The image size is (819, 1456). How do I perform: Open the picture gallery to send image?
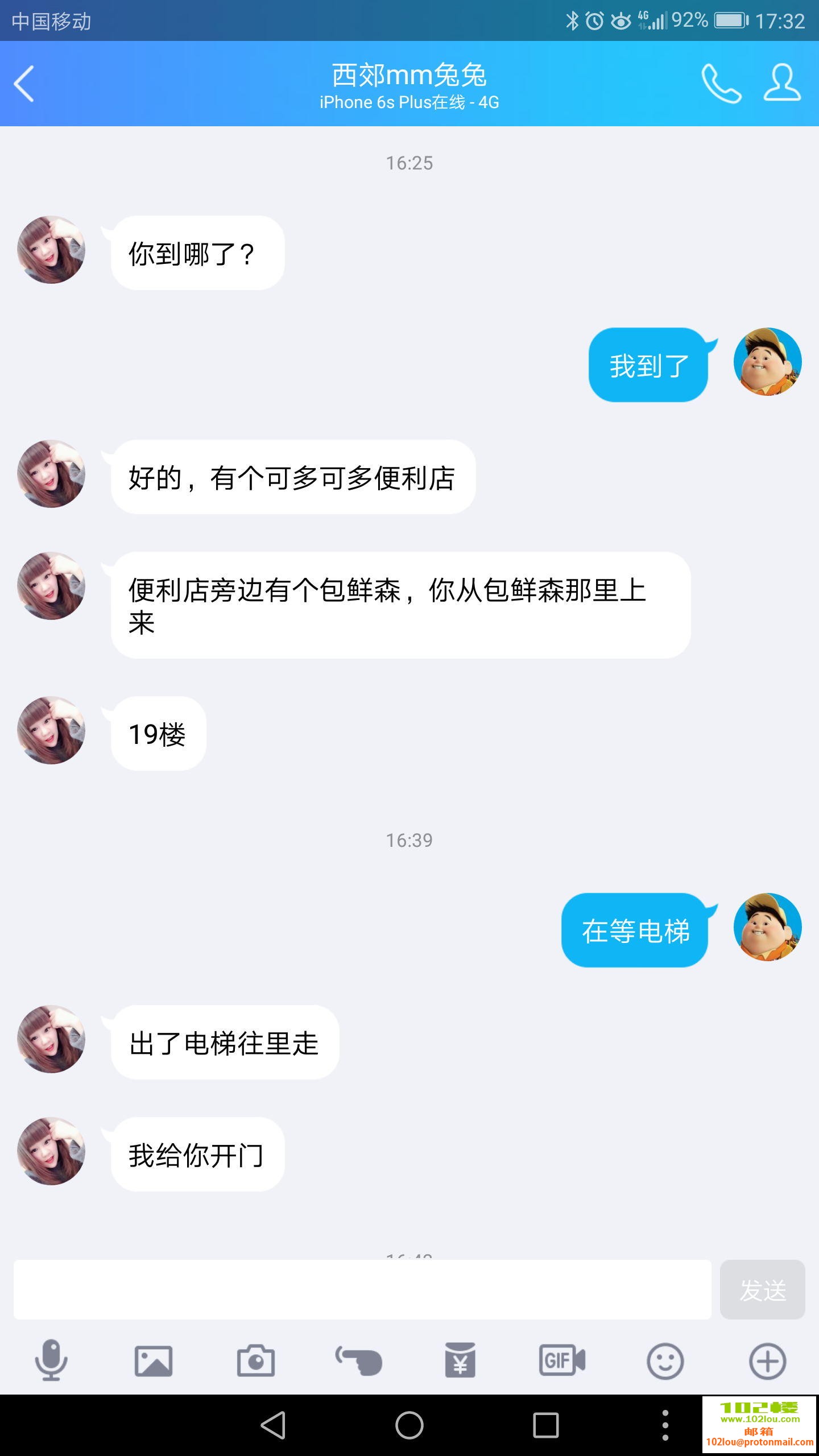point(153,1360)
